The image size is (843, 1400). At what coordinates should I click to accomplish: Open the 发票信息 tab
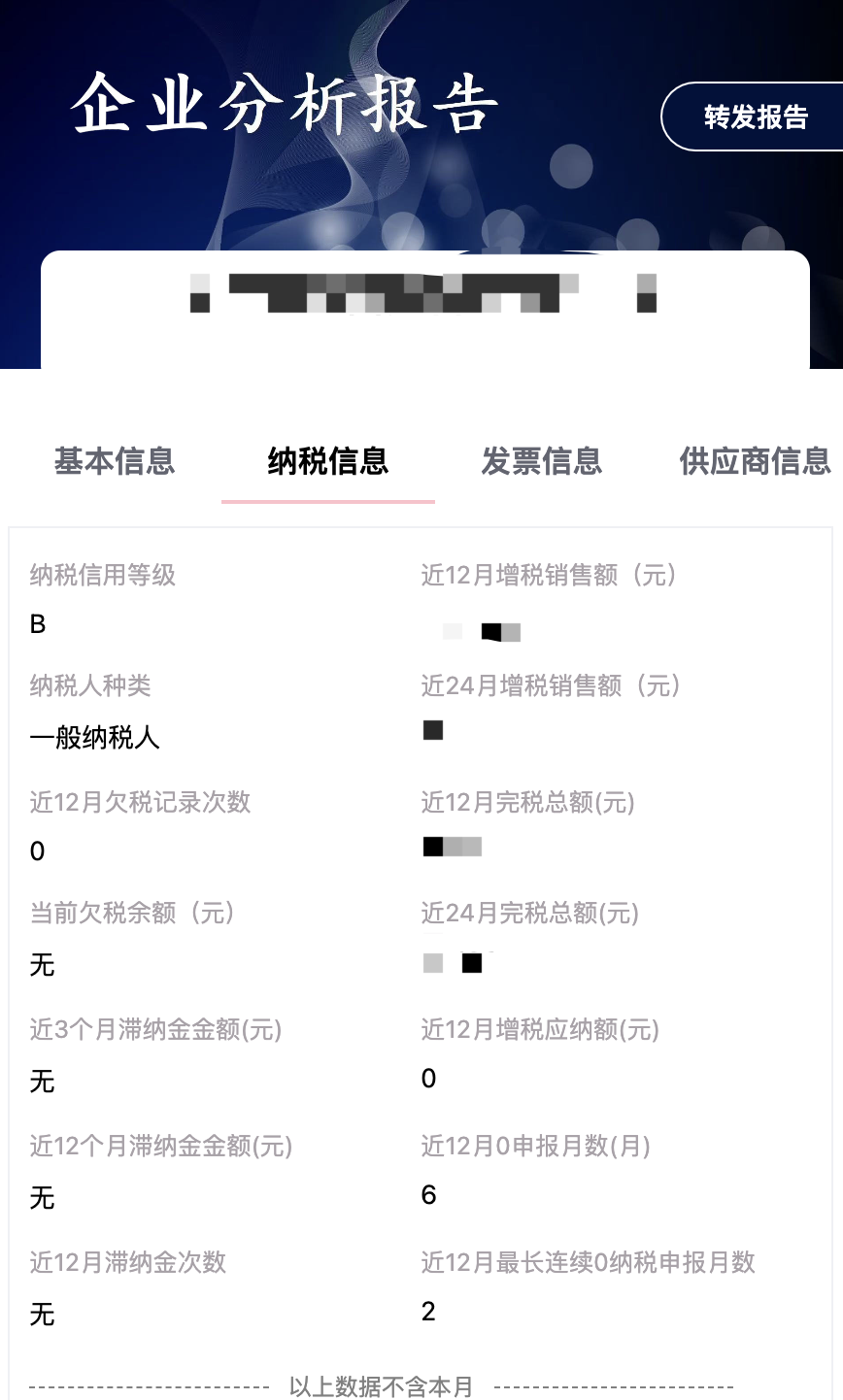[x=542, y=461]
